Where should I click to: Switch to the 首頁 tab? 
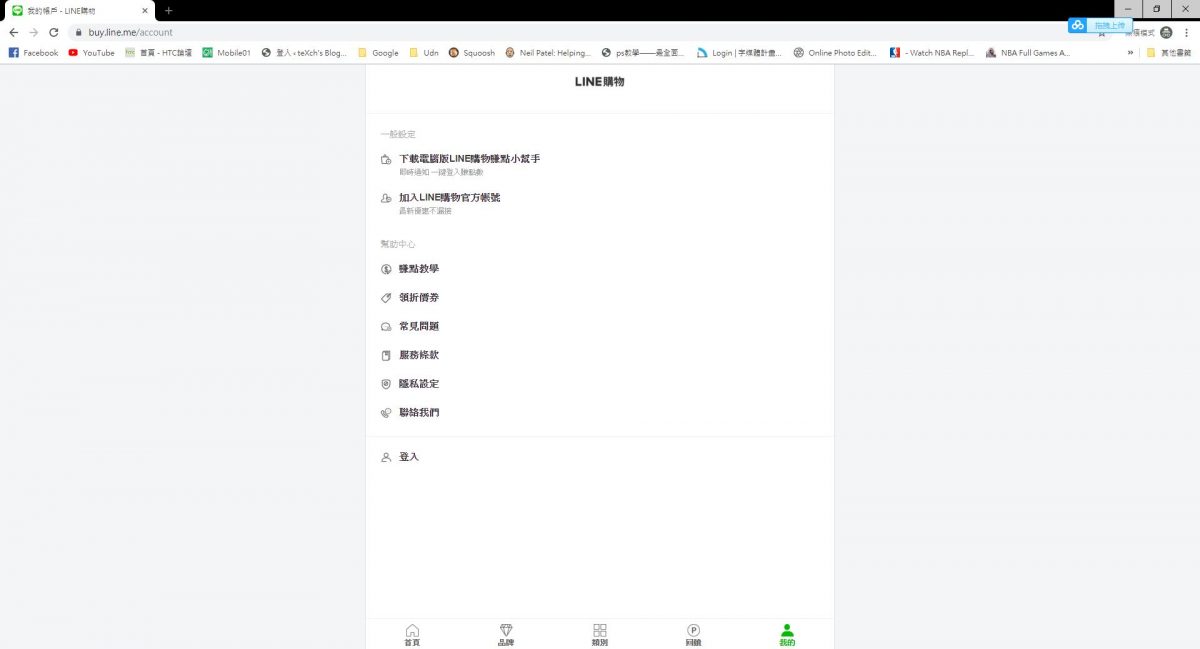(x=412, y=634)
